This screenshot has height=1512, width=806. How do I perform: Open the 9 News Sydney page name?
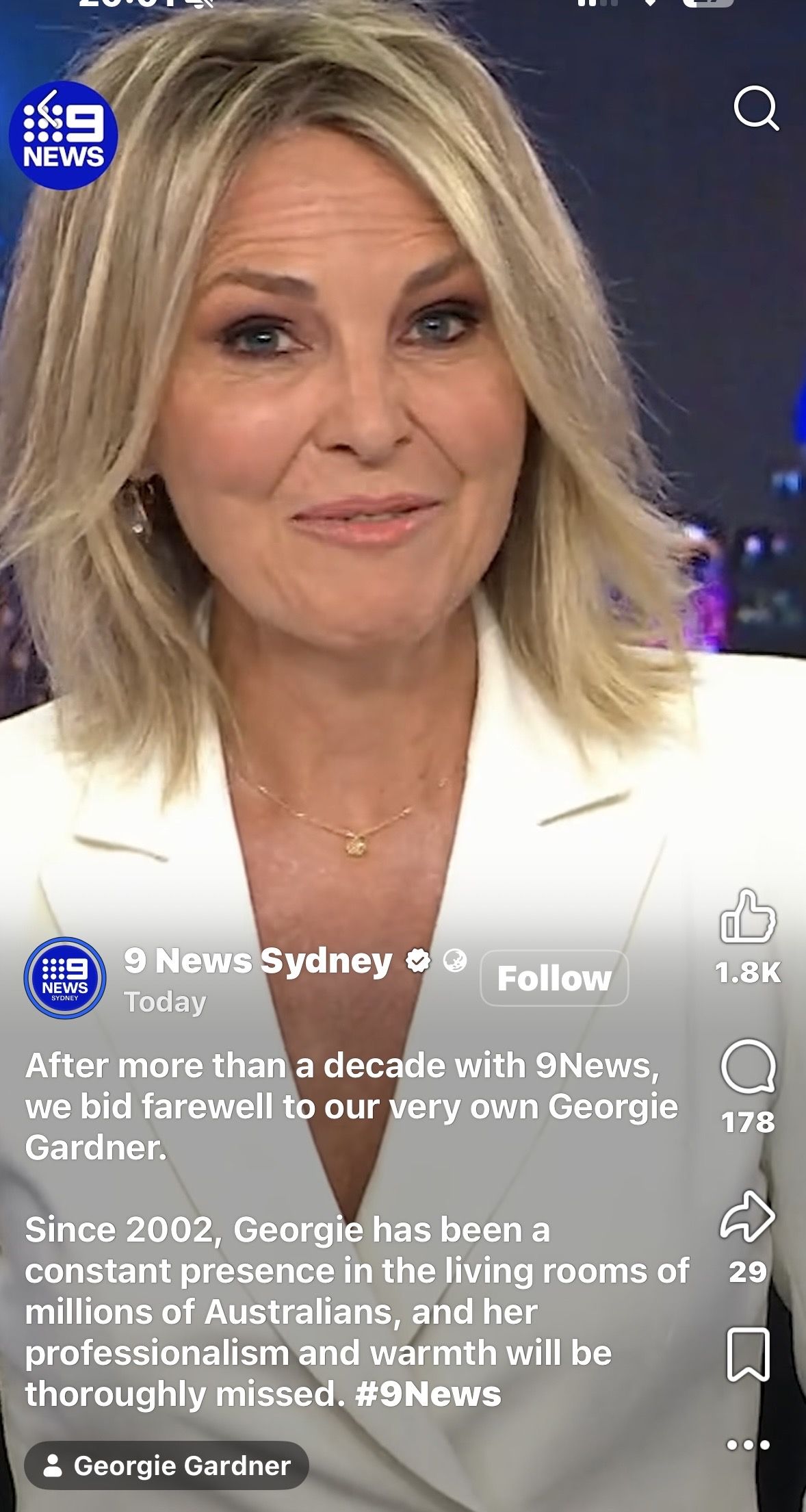tap(258, 961)
